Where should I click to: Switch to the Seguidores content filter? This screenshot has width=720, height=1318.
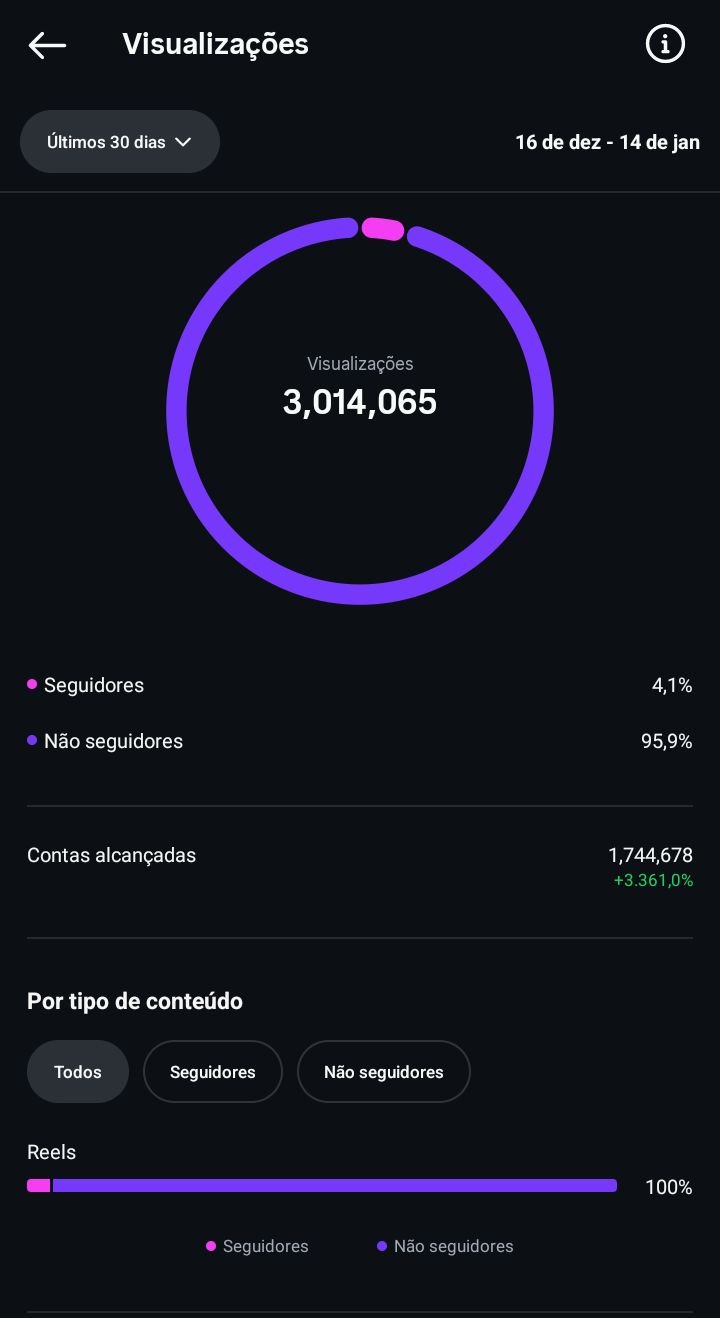click(213, 1072)
